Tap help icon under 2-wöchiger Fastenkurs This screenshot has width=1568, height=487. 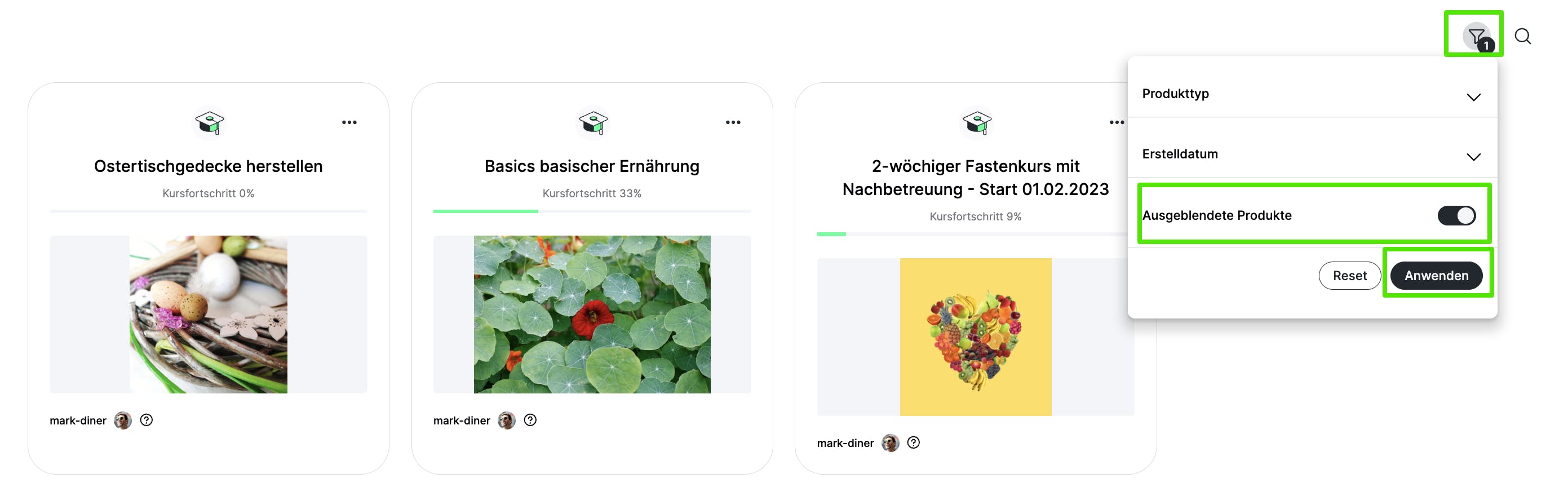913,442
